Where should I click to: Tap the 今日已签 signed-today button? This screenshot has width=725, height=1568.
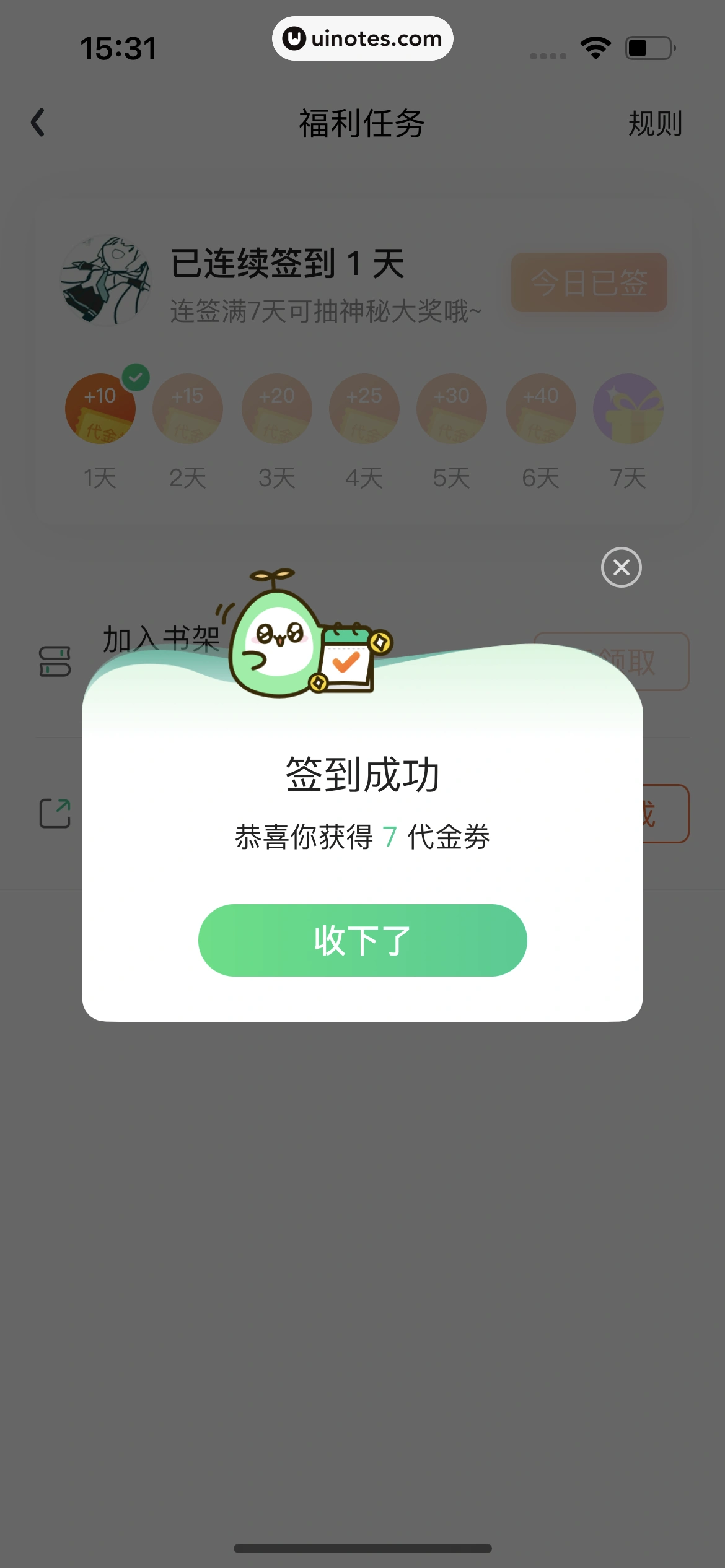[589, 283]
